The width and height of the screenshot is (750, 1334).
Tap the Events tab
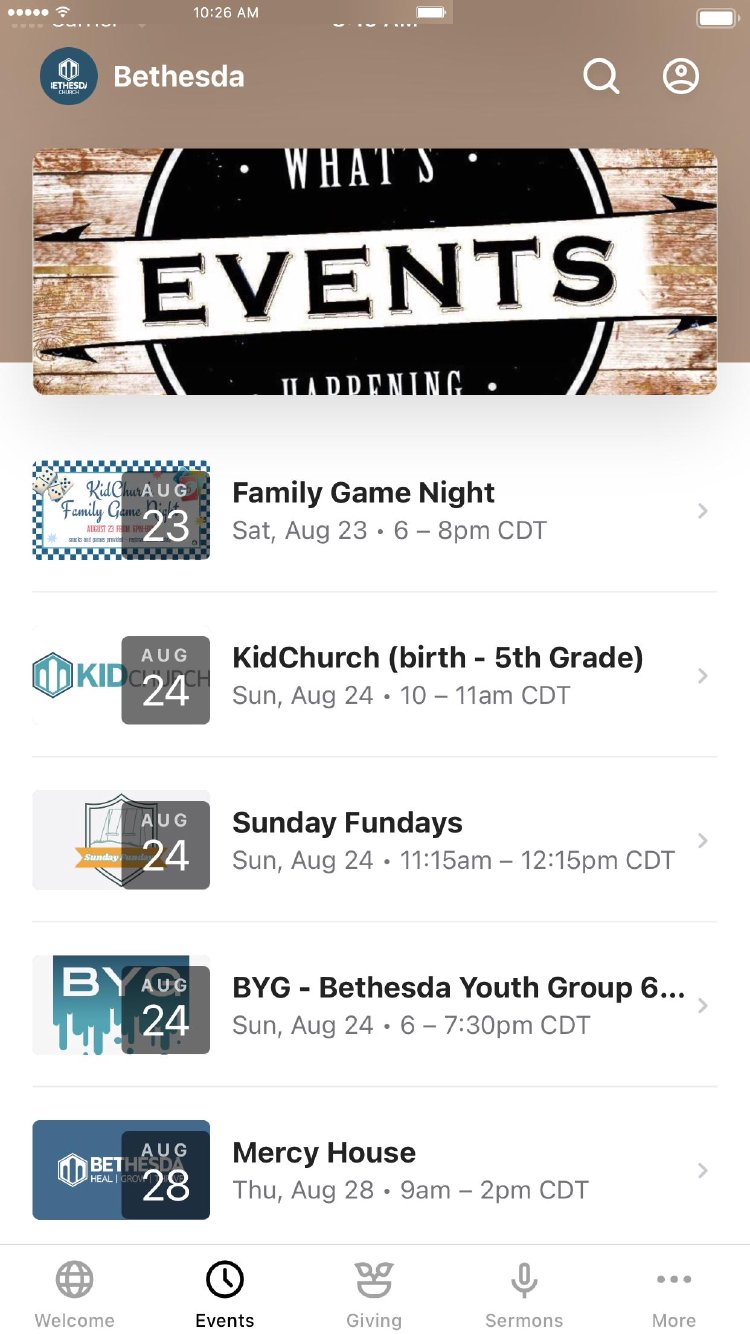pyautogui.click(x=225, y=1293)
